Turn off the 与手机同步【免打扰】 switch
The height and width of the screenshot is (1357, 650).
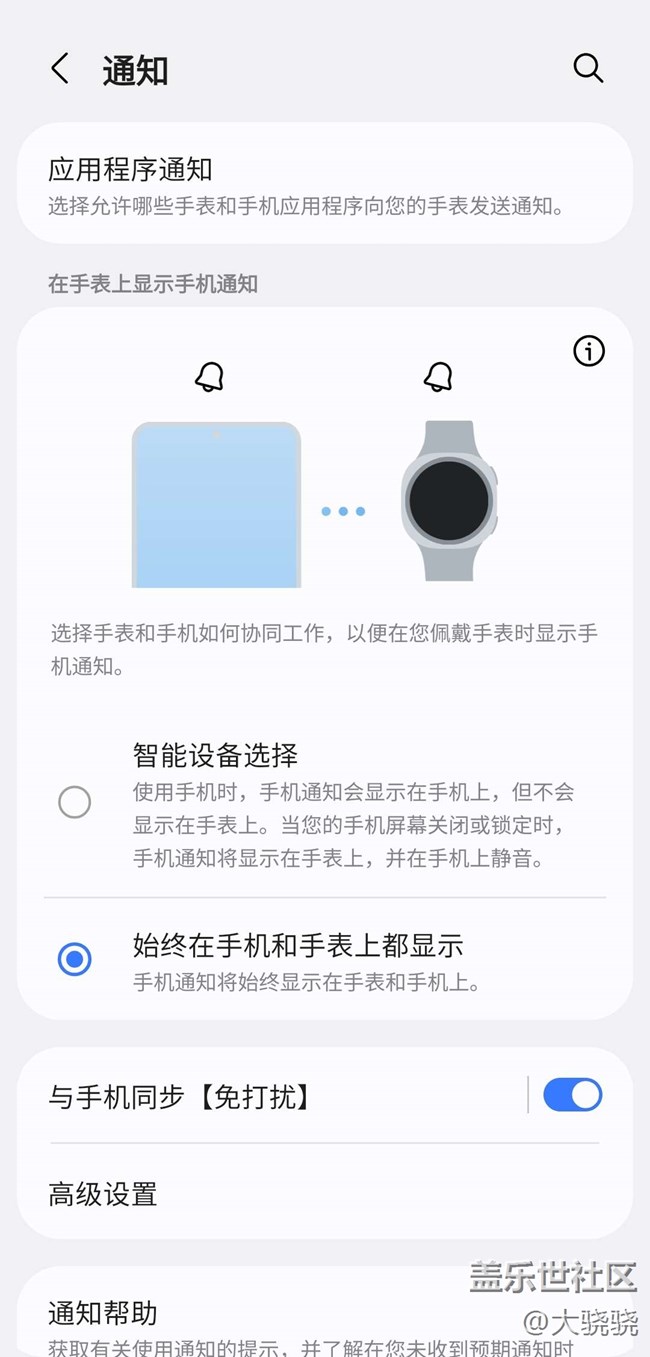(572, 1095)
